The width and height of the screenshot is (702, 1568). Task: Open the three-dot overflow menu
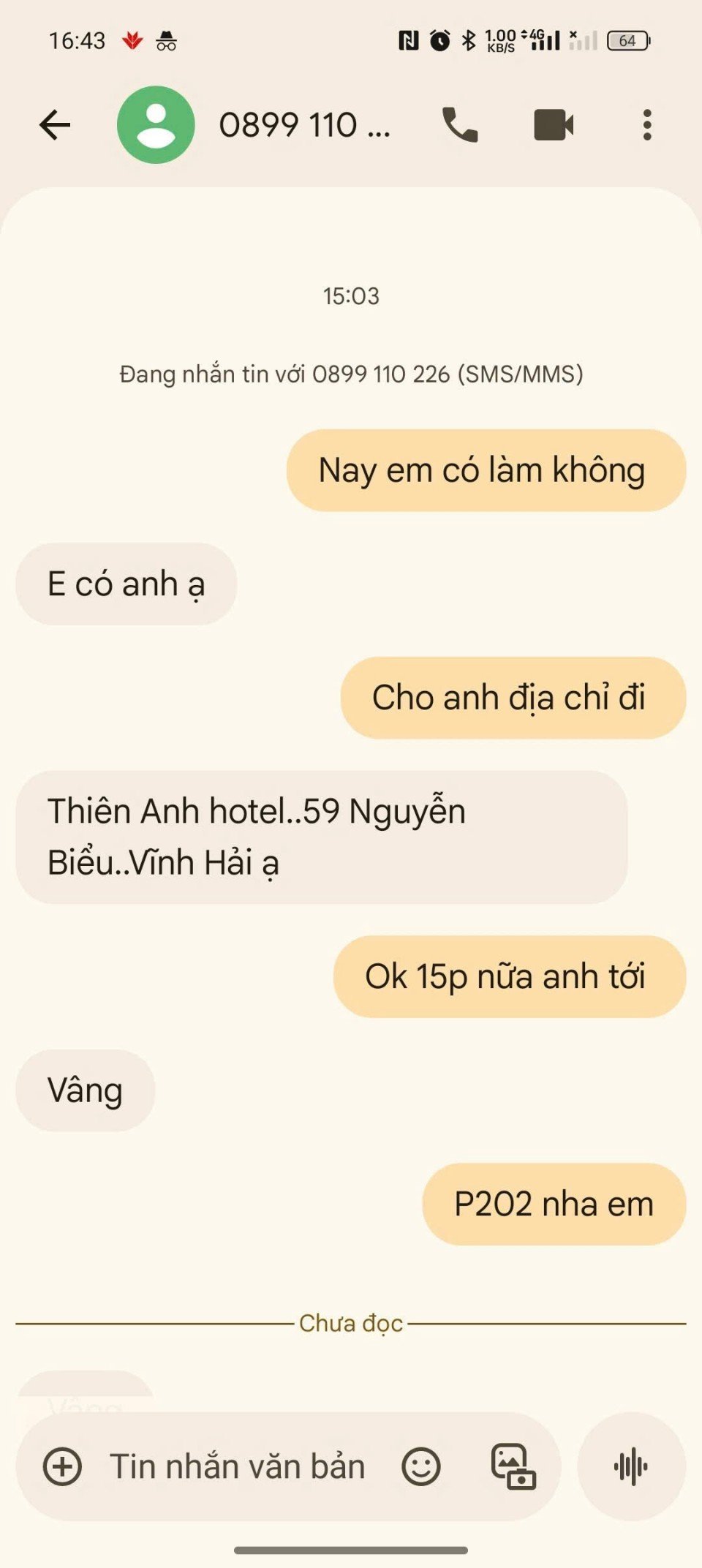646,125
